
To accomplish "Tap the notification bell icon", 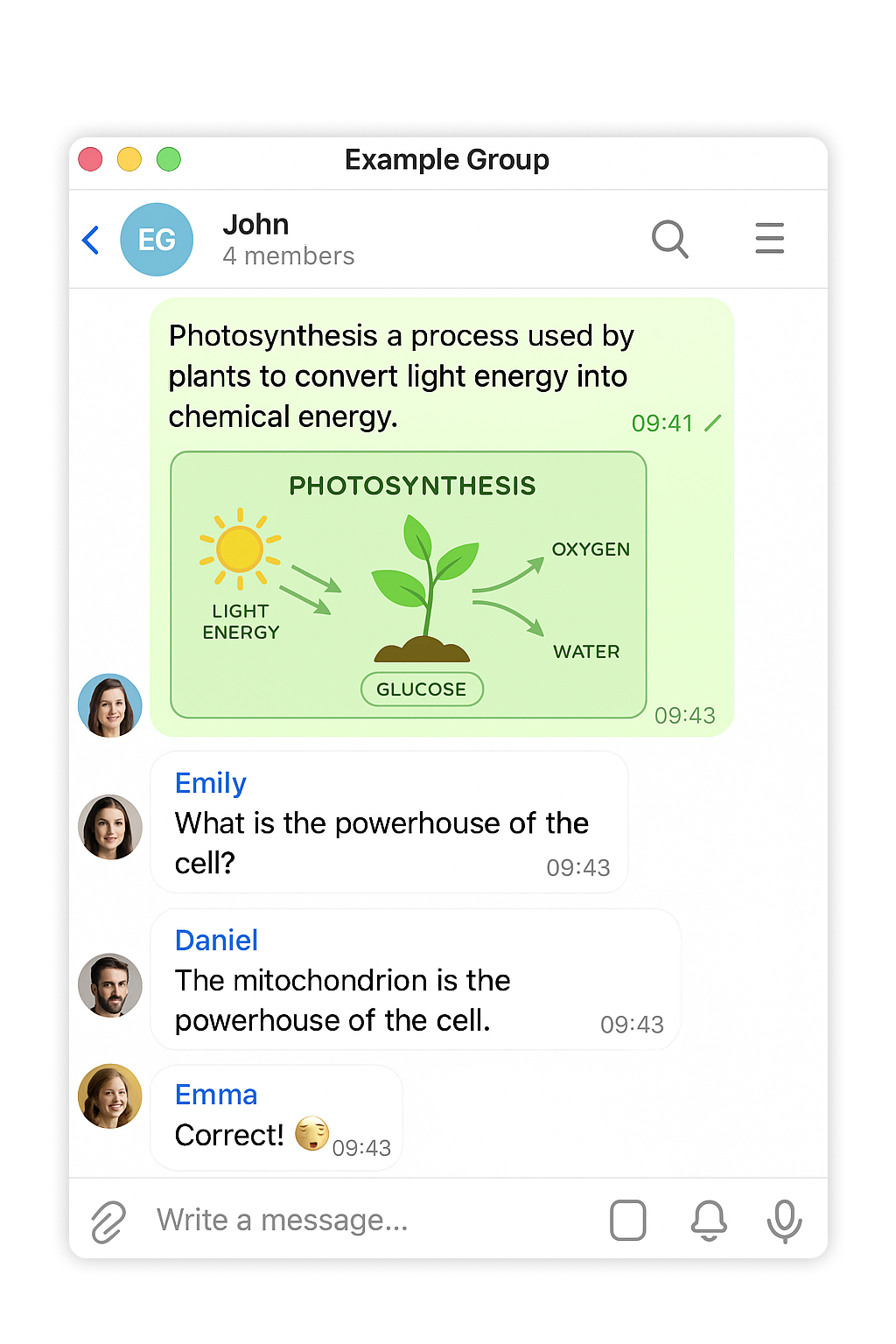I will pyautogui.click(x=709, y=1221).
